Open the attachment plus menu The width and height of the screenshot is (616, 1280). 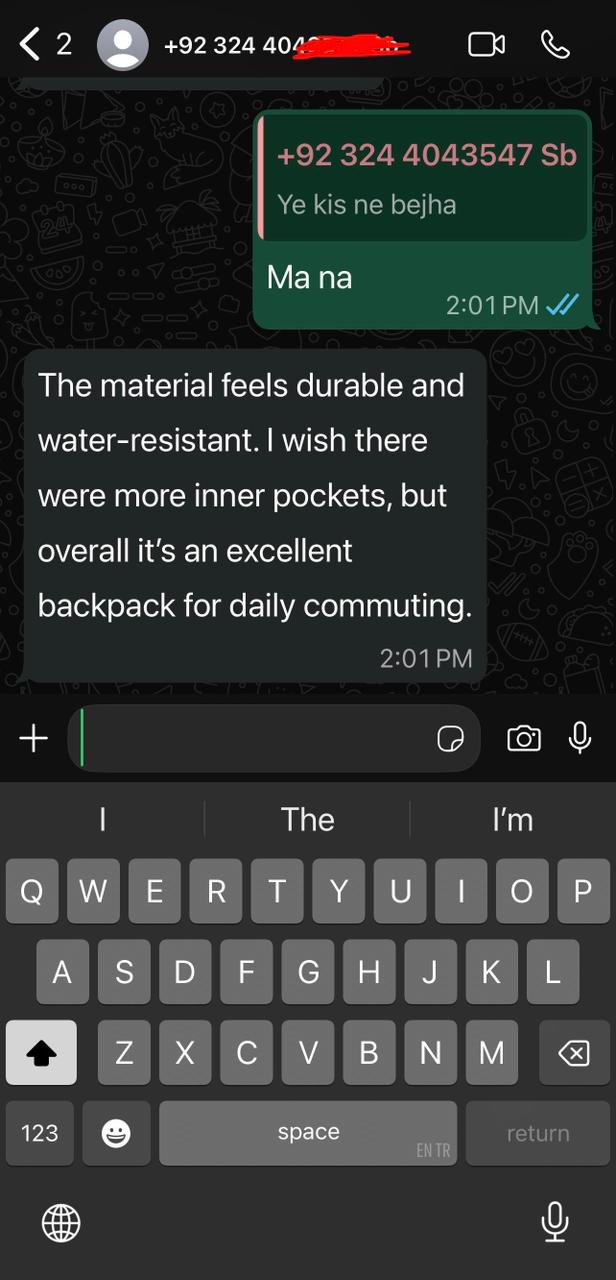pyautogui.click(x=33, y=739)
